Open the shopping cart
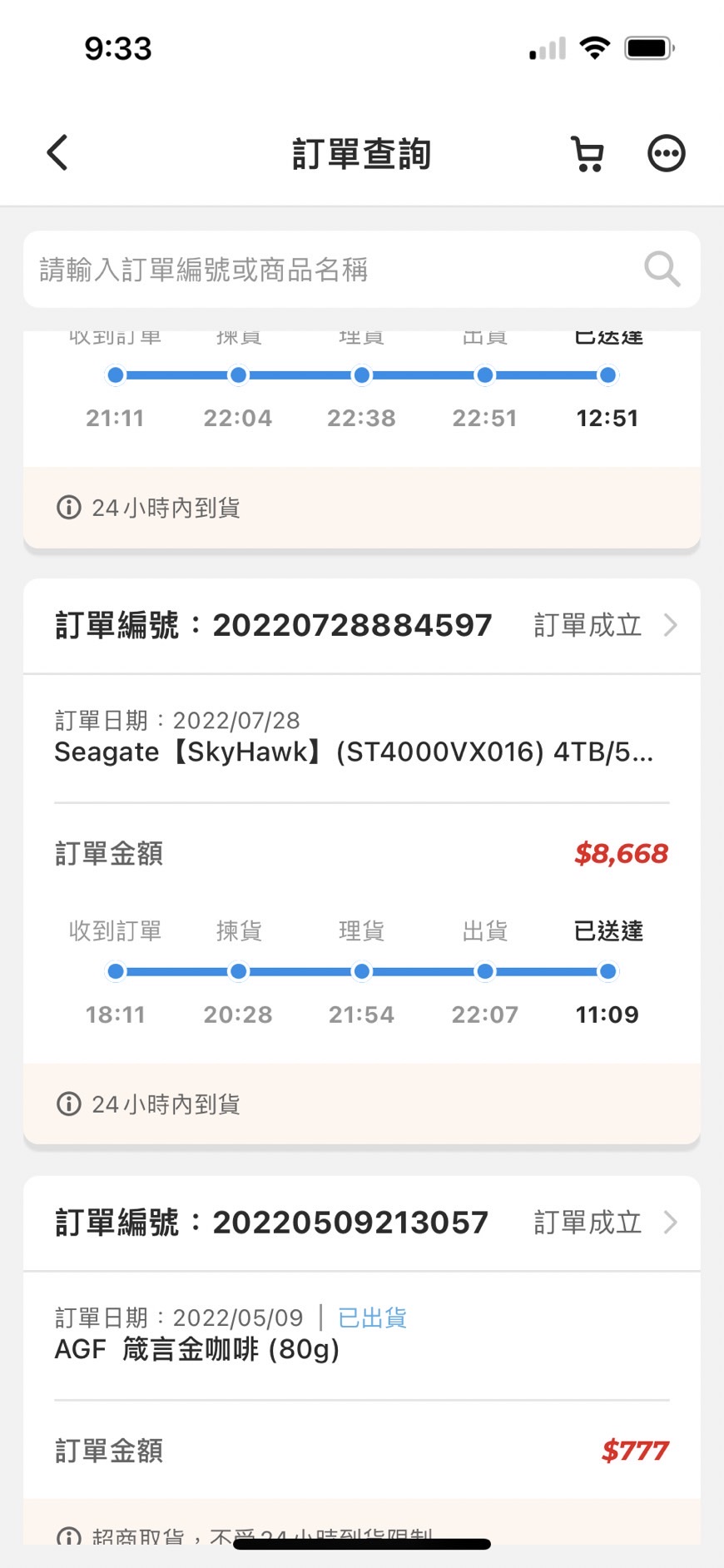724x1568 pixels. coord(588,154)
